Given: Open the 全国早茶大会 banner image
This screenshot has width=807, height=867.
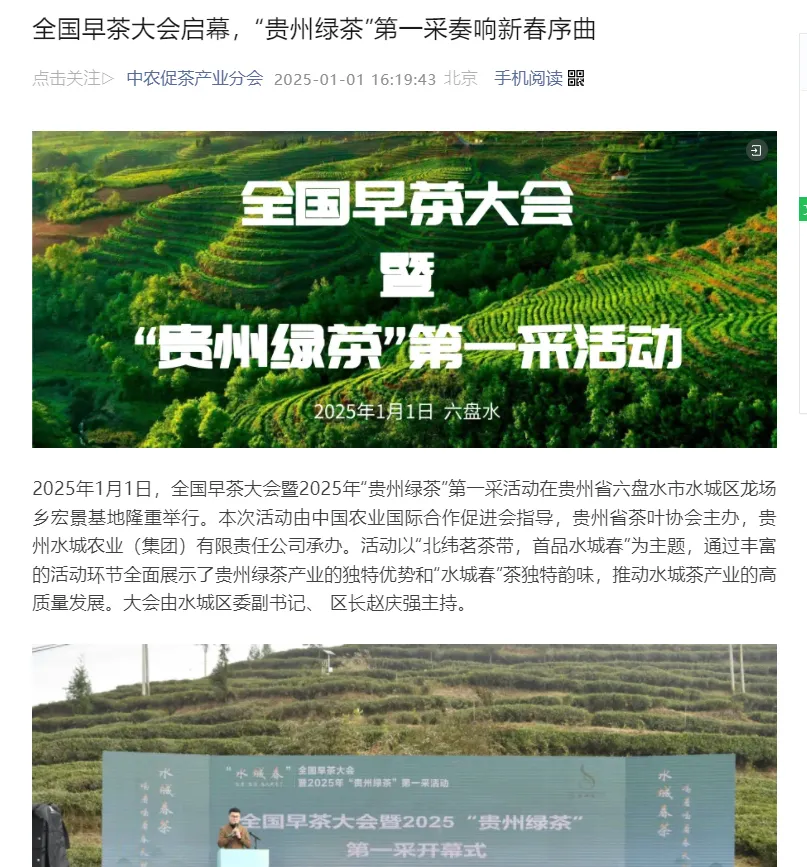Looking at the screenshot, I should click(404, 290).
